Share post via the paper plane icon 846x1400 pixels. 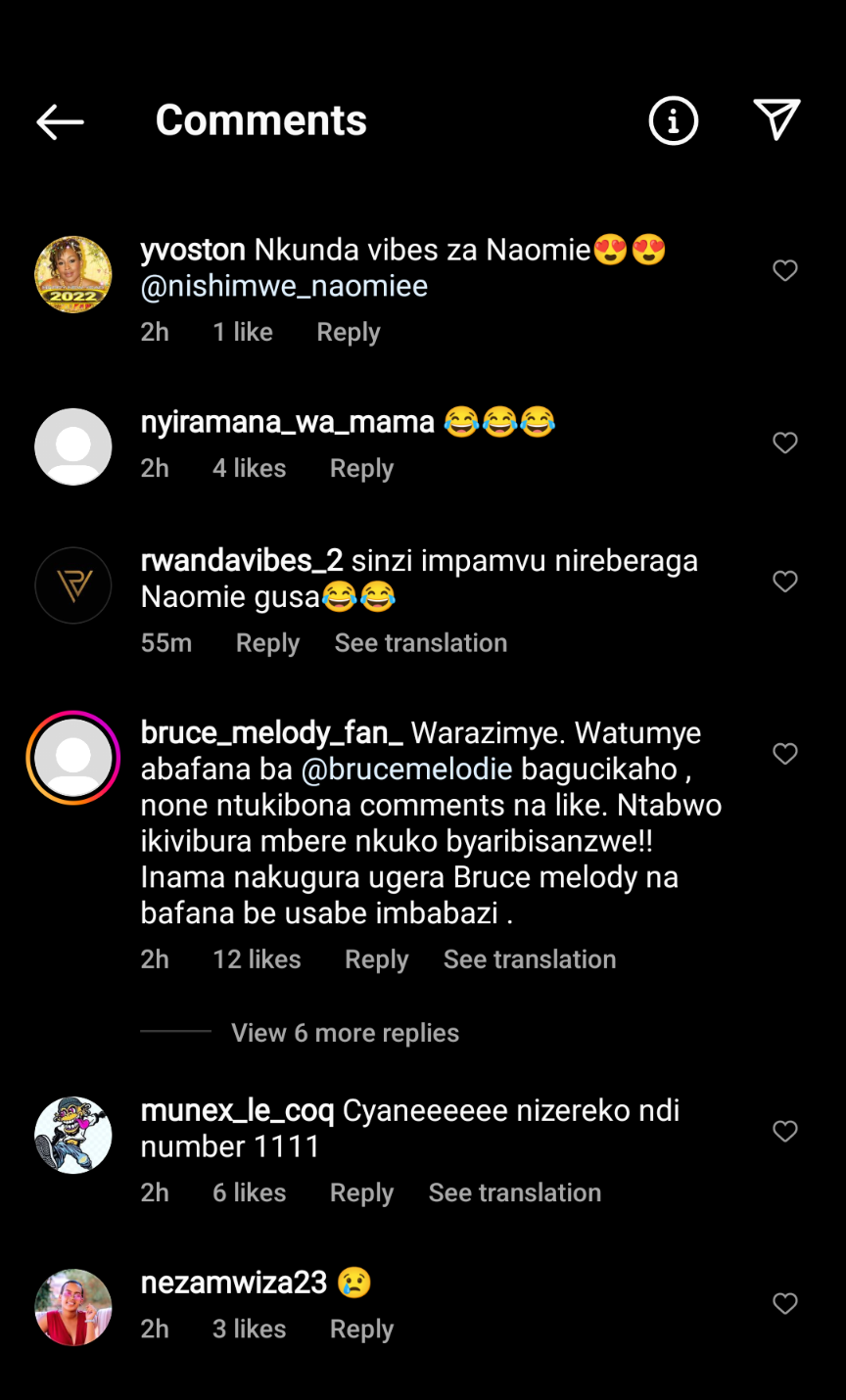(x=777, y=120)
